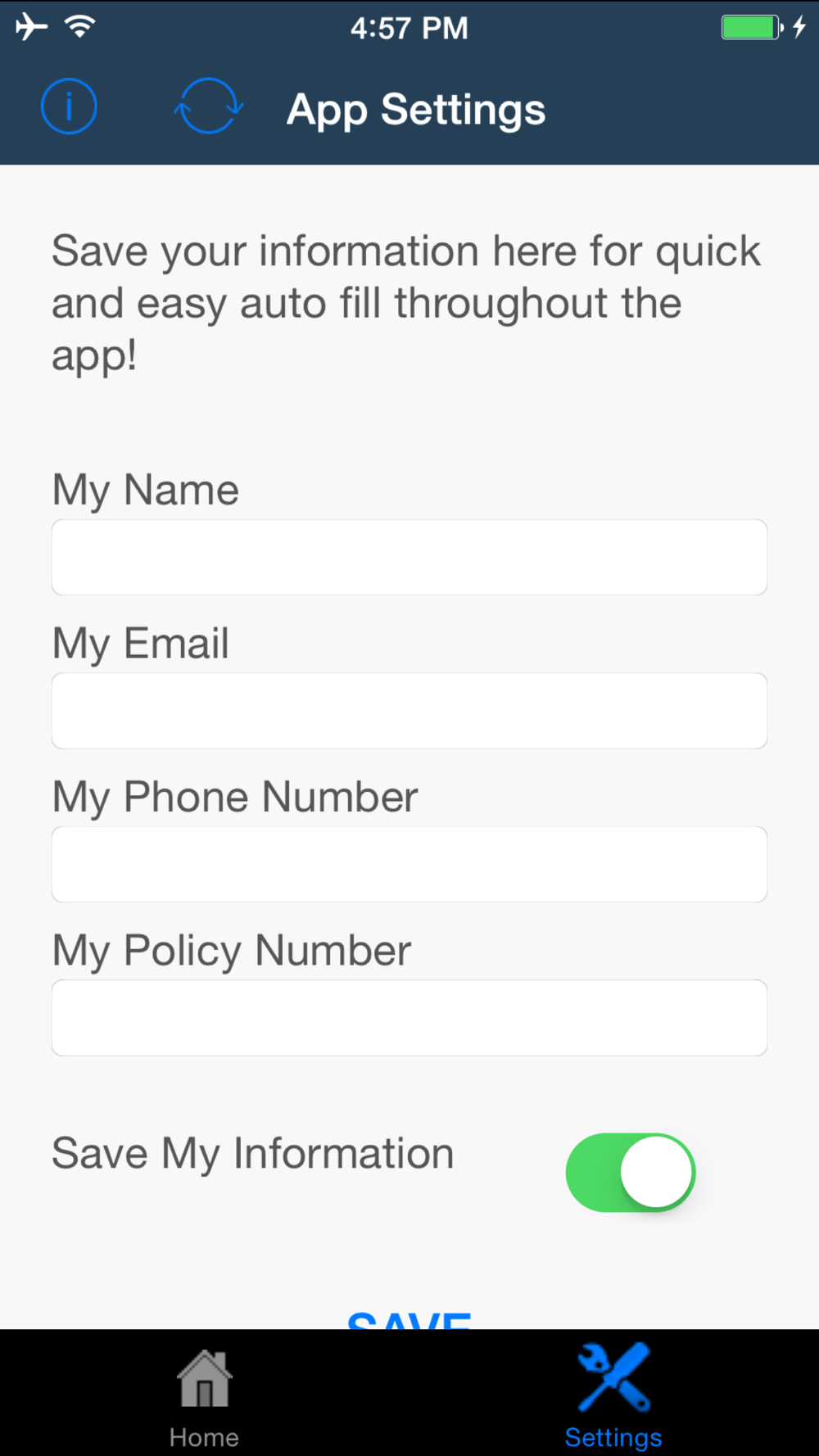The width and height of the screenshot is (819, 1456).
Task: Open the info icon in header
Action: [x=69, y=106]
